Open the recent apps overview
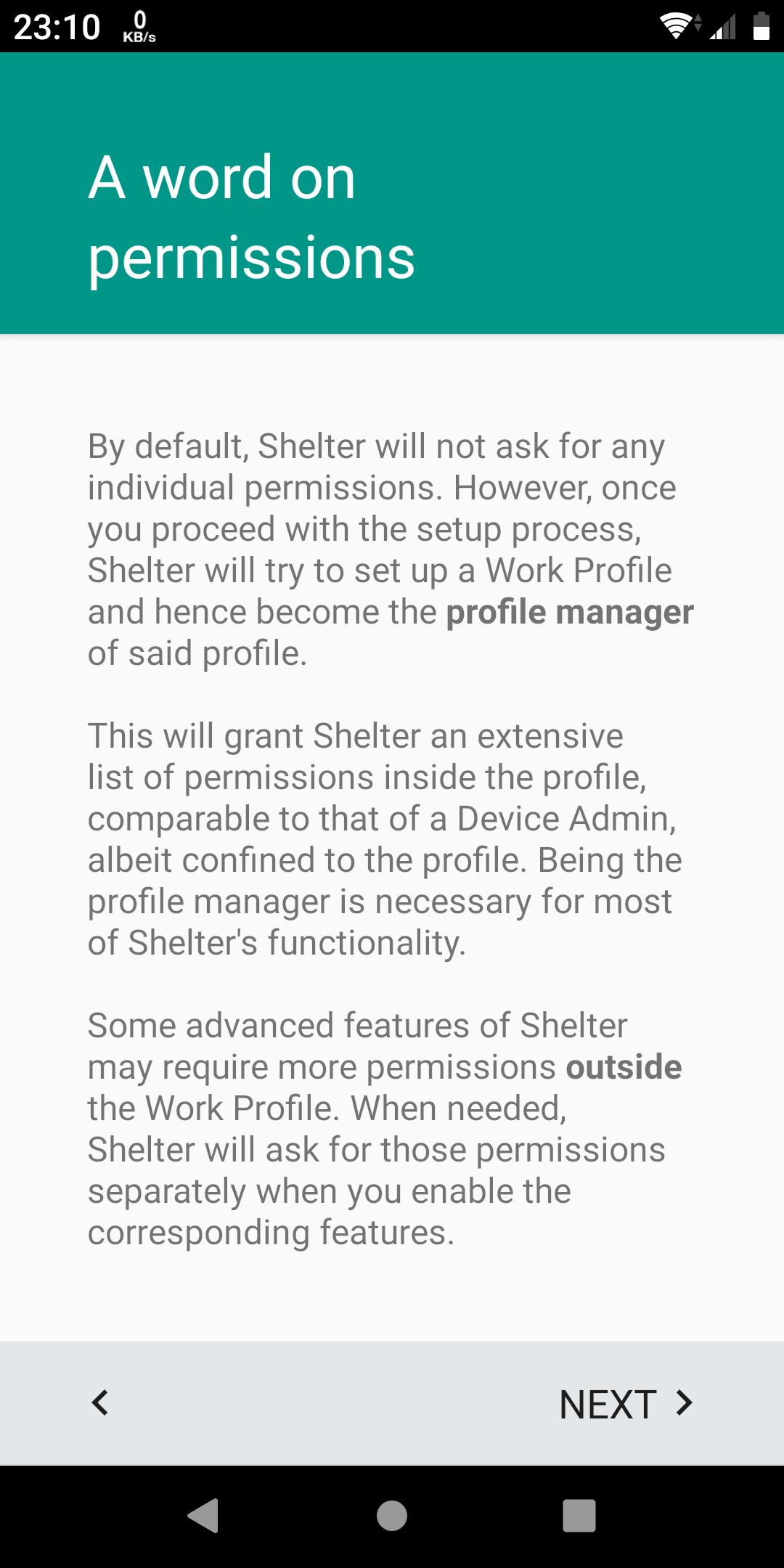 pyautogui.click(x=579, y=1516)
